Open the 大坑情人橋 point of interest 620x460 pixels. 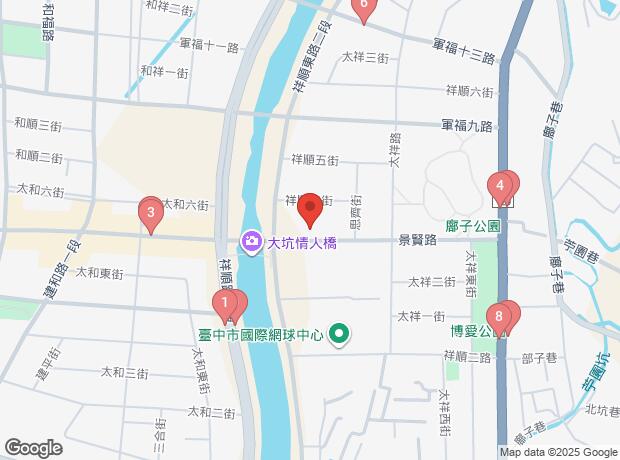pyautogui.click(x=250, y=241)
